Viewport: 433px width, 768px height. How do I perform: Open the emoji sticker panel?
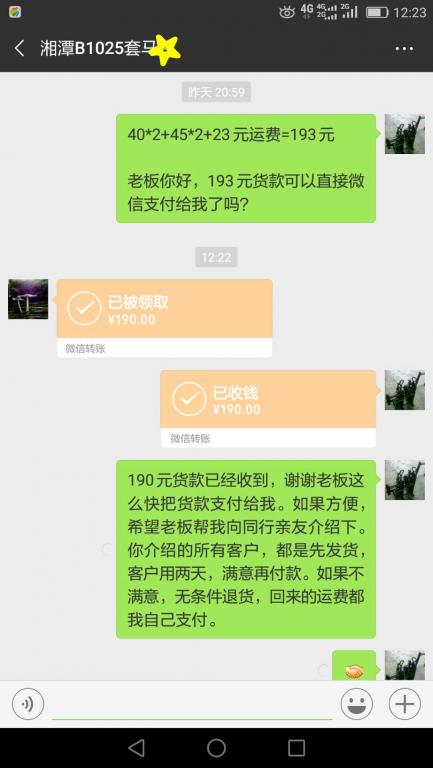pos(357,704)
